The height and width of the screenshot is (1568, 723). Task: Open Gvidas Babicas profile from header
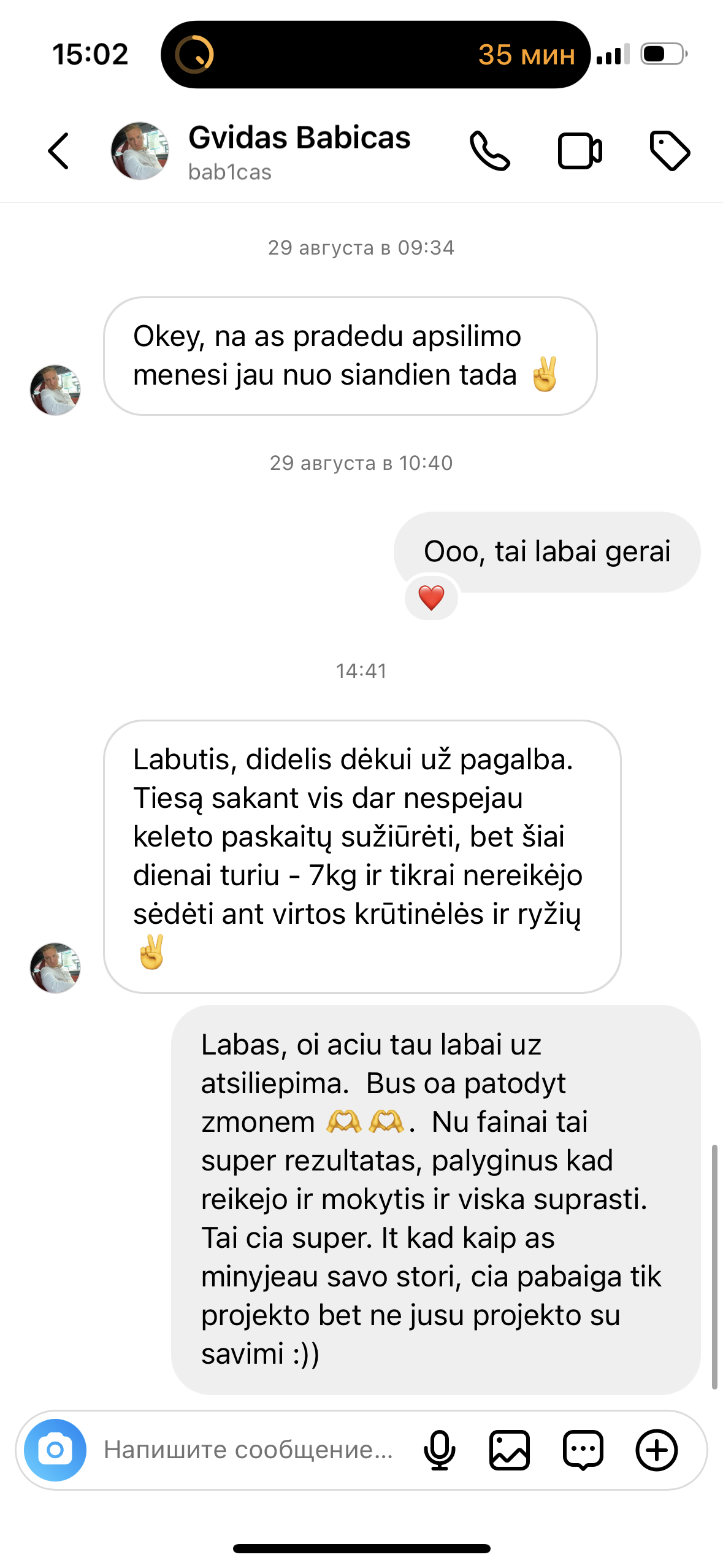click(299, 151)
